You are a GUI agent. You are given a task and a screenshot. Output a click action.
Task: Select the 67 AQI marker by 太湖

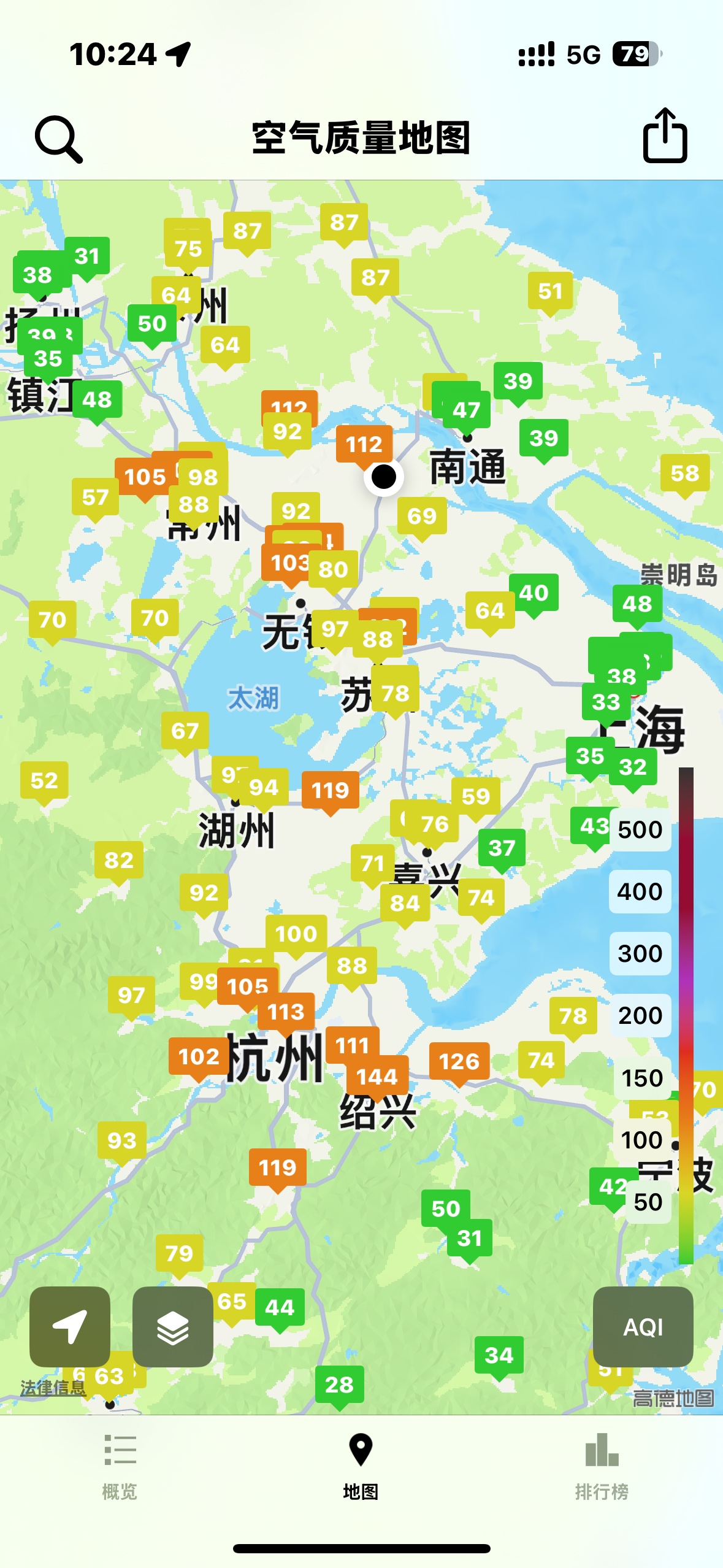(185, 731)
